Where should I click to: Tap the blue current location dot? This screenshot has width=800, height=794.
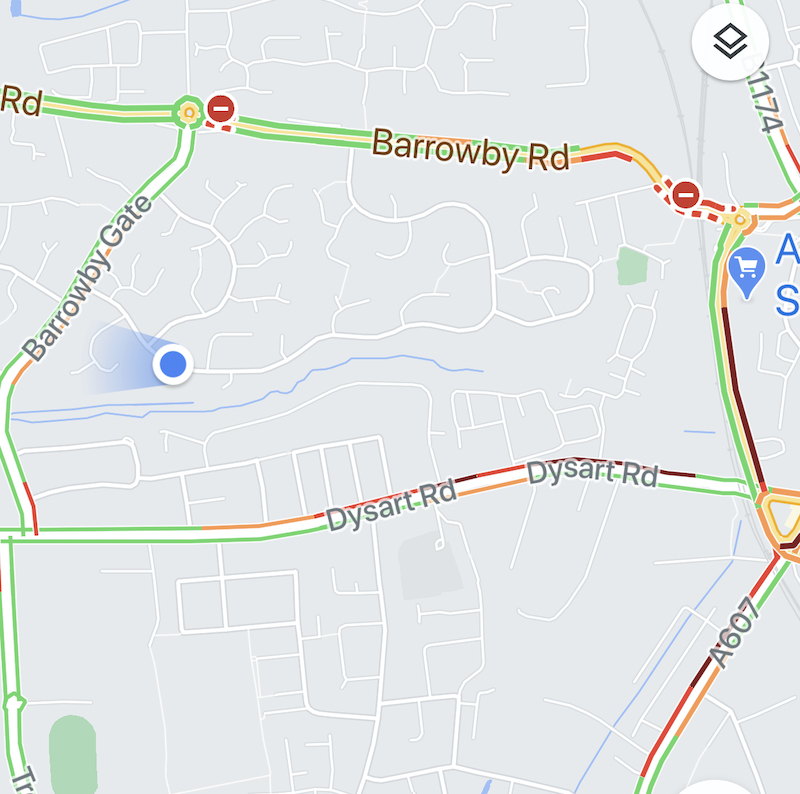174,364
